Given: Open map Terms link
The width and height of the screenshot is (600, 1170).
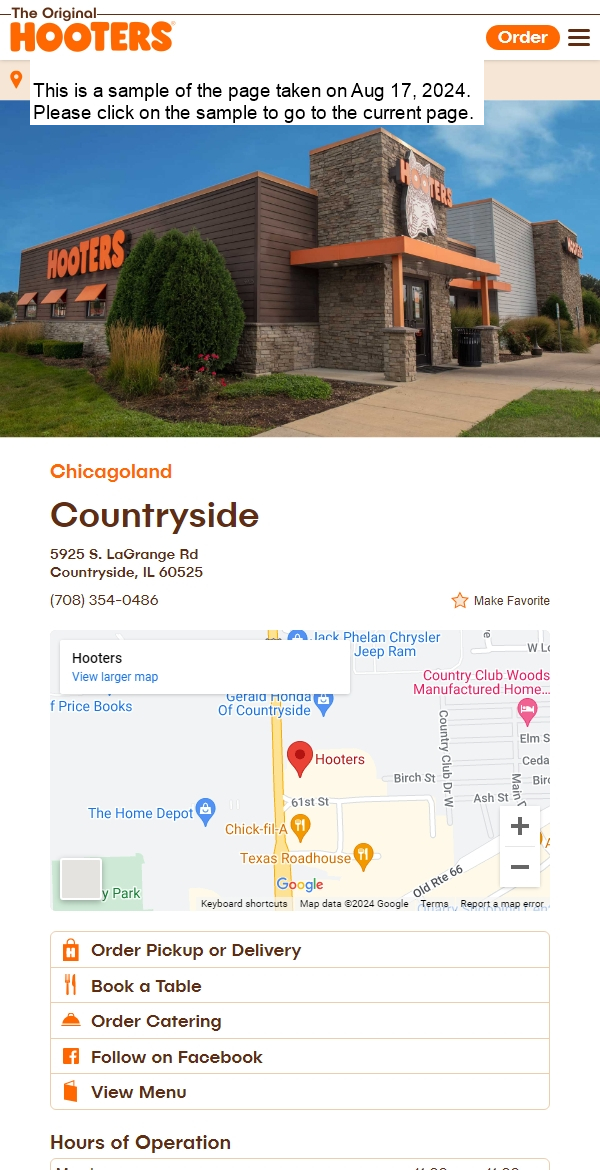Looking at the screenshot, I should [434, 904].
